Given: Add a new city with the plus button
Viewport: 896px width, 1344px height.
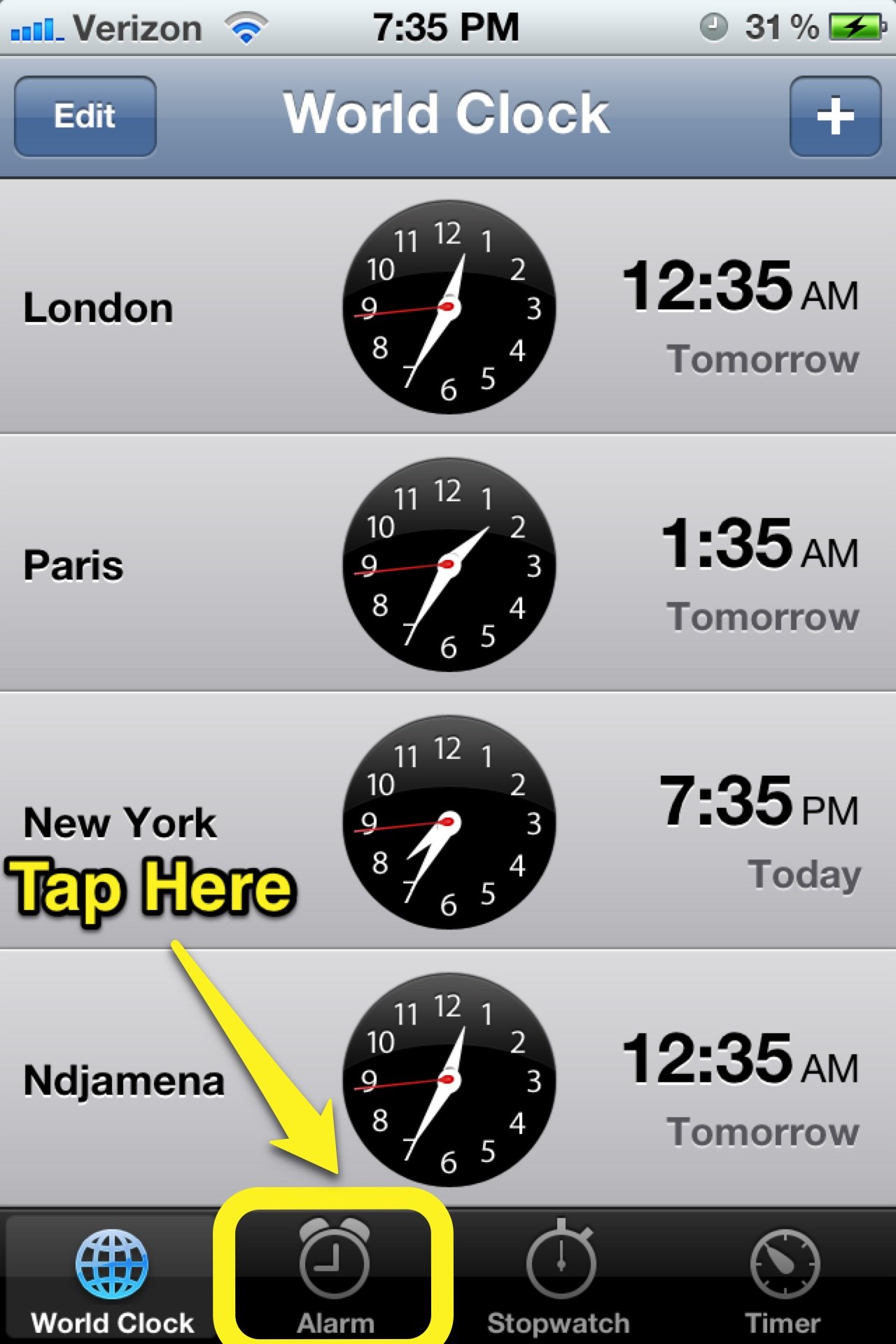Looking at the screenshot, I should [834, 118].
